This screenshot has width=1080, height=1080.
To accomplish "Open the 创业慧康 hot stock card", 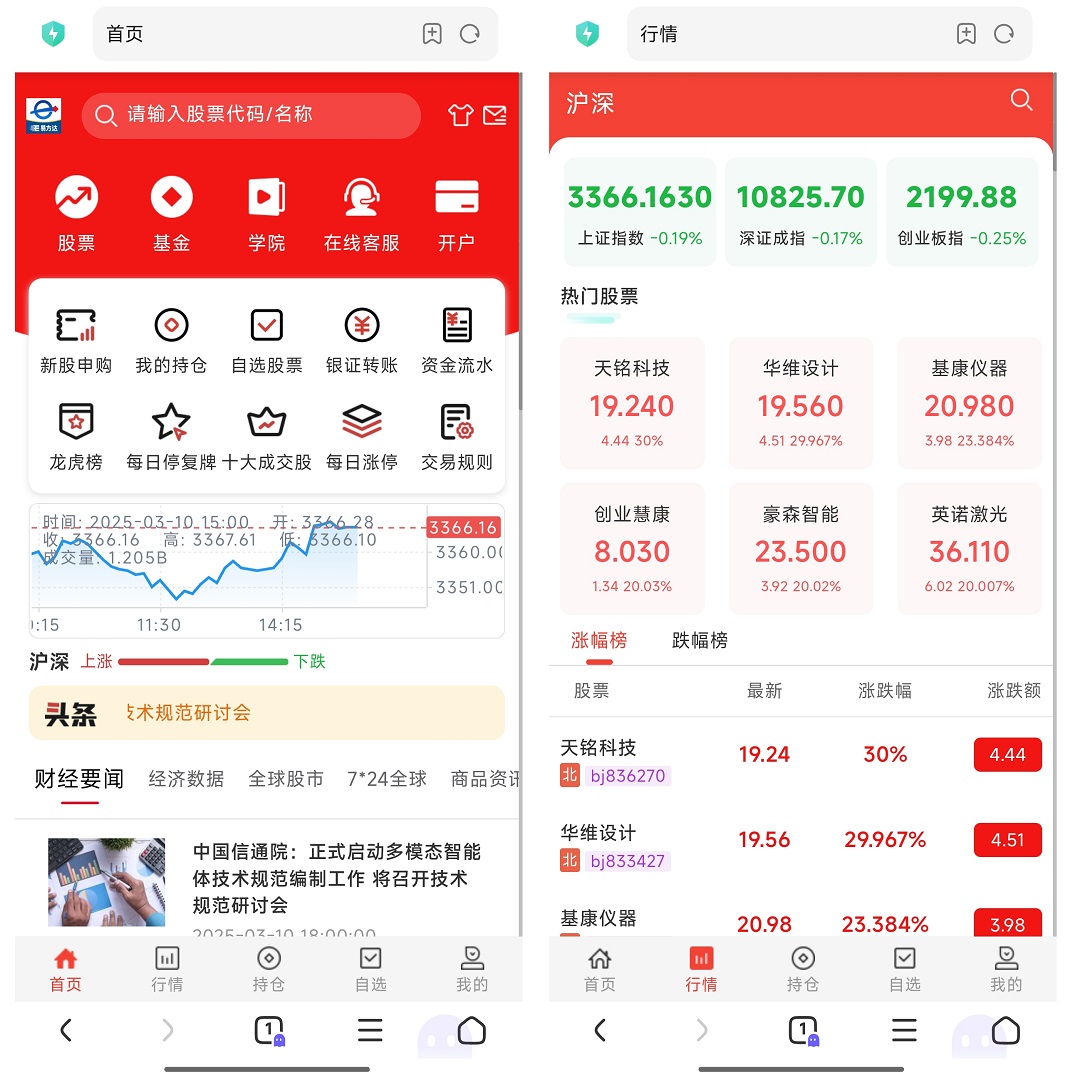I will [x=632, y=548].
